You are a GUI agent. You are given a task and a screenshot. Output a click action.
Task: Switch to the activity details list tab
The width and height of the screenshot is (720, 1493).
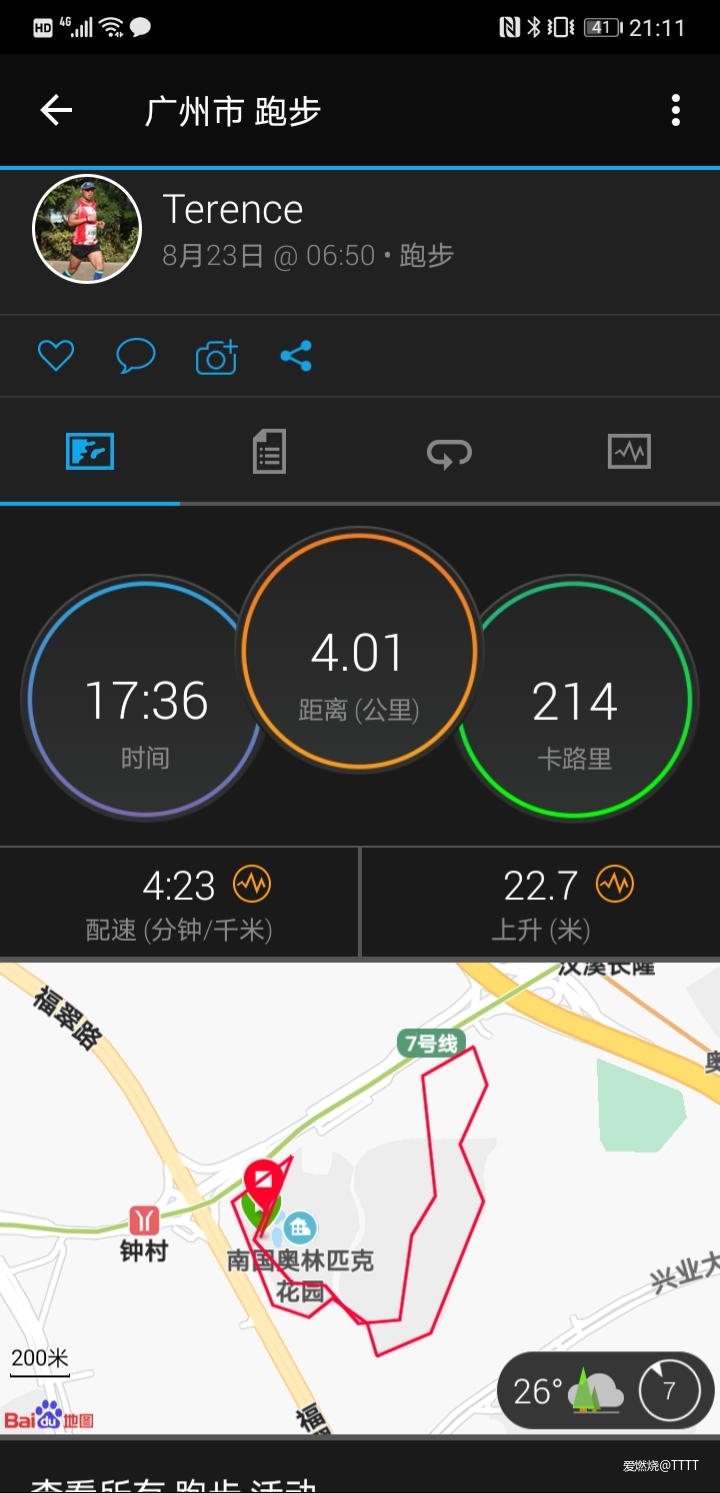269,452
